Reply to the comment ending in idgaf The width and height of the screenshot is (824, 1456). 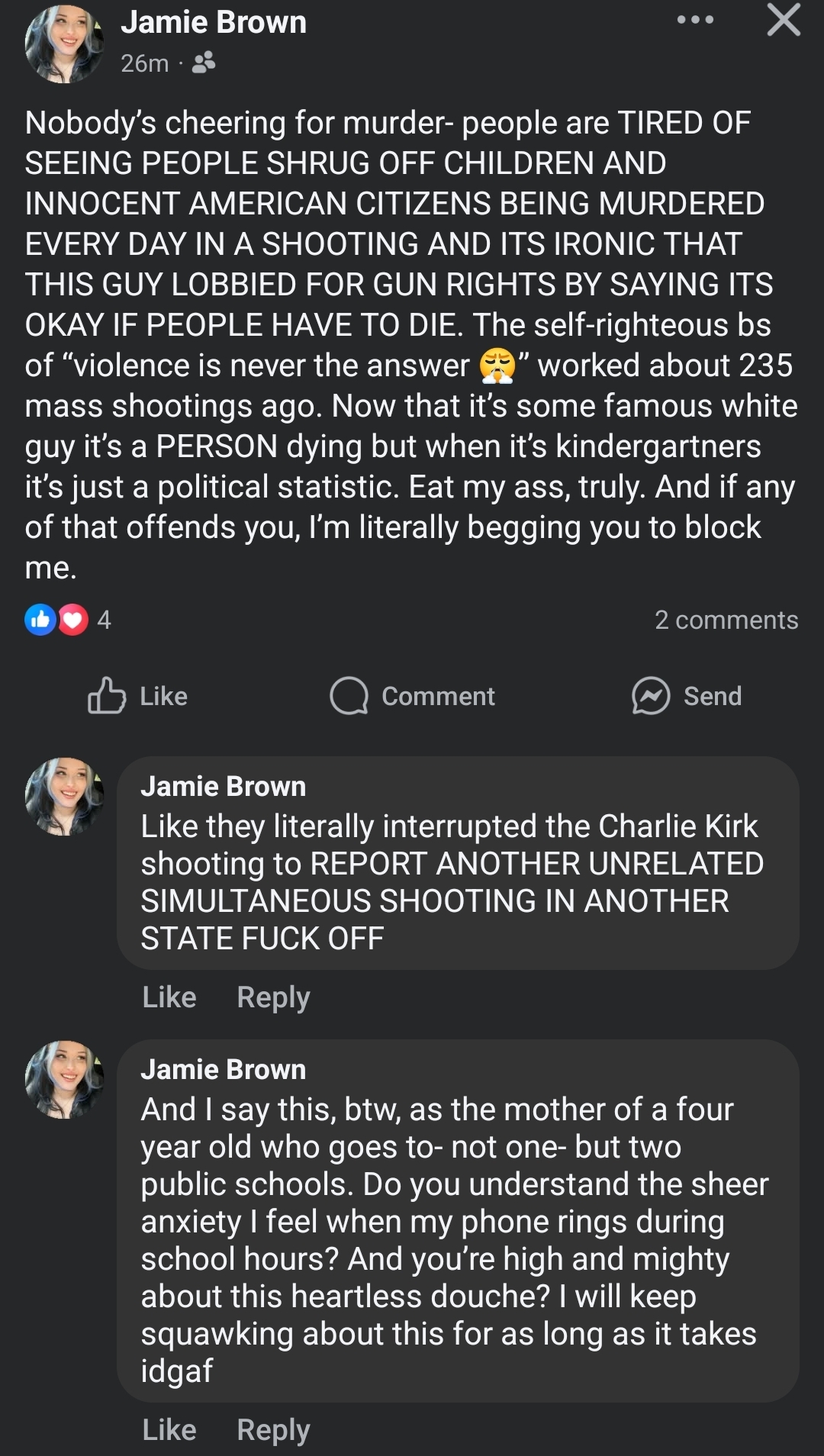click(x=273, y=1430)
